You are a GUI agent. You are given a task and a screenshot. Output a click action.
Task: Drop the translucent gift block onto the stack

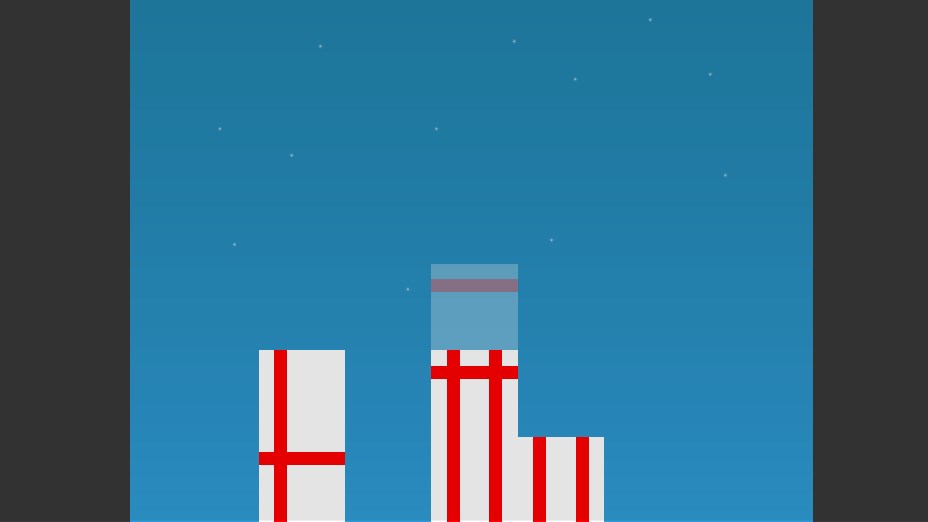click(474, 307)
